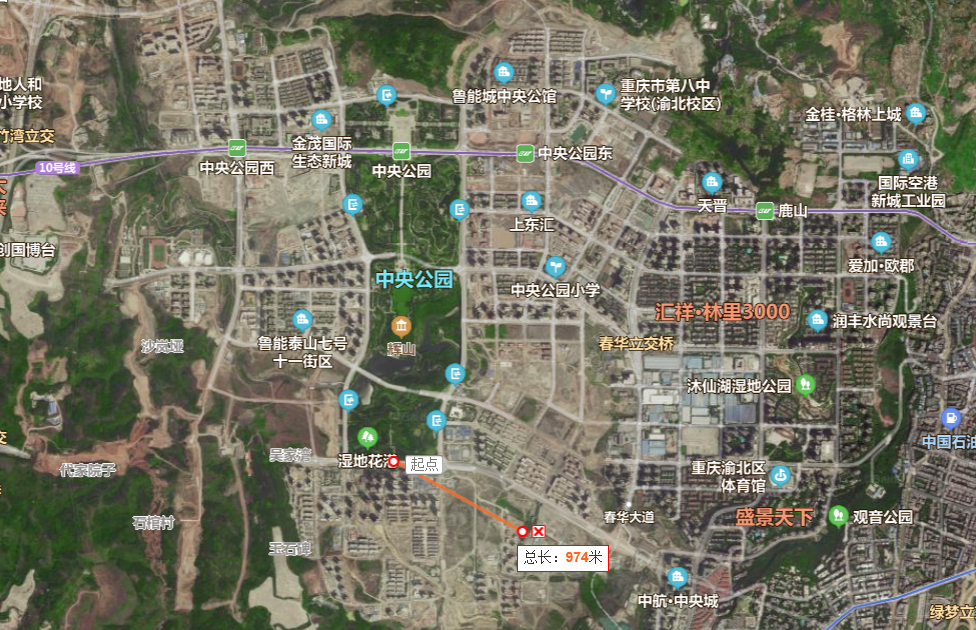
Task: Open the 鲁能城中央公馆 residential marker
Action: [504, 72]
